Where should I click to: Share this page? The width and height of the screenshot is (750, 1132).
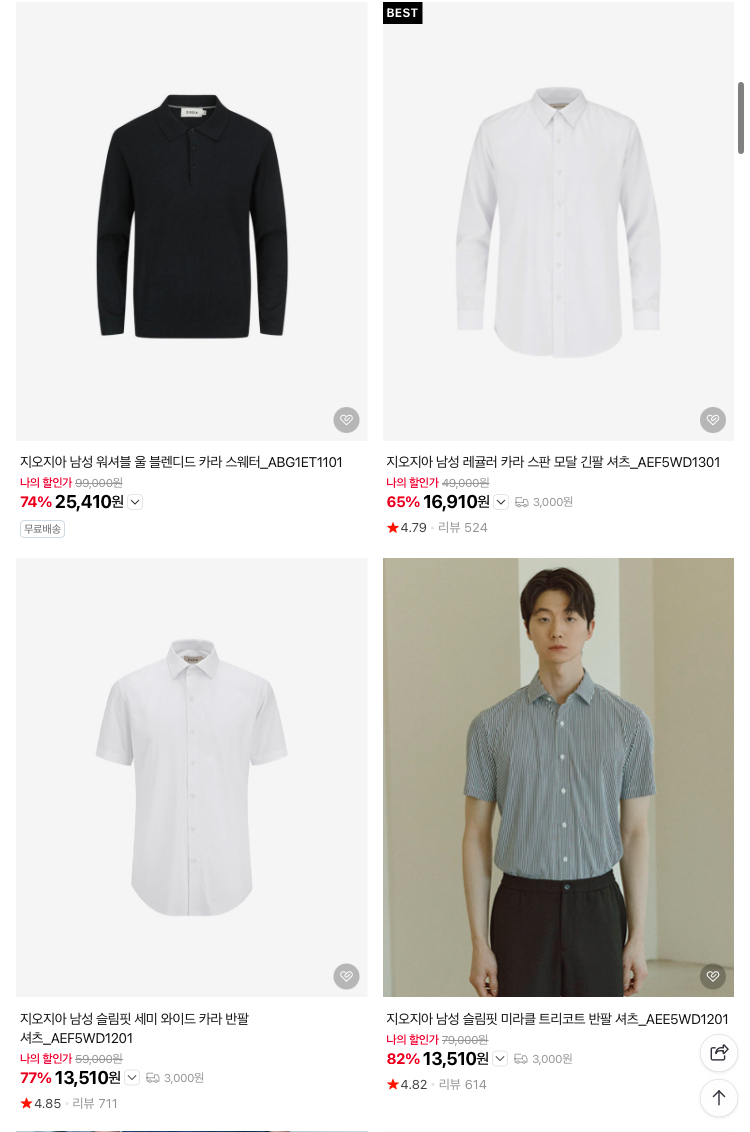(x=719, y=1052)
